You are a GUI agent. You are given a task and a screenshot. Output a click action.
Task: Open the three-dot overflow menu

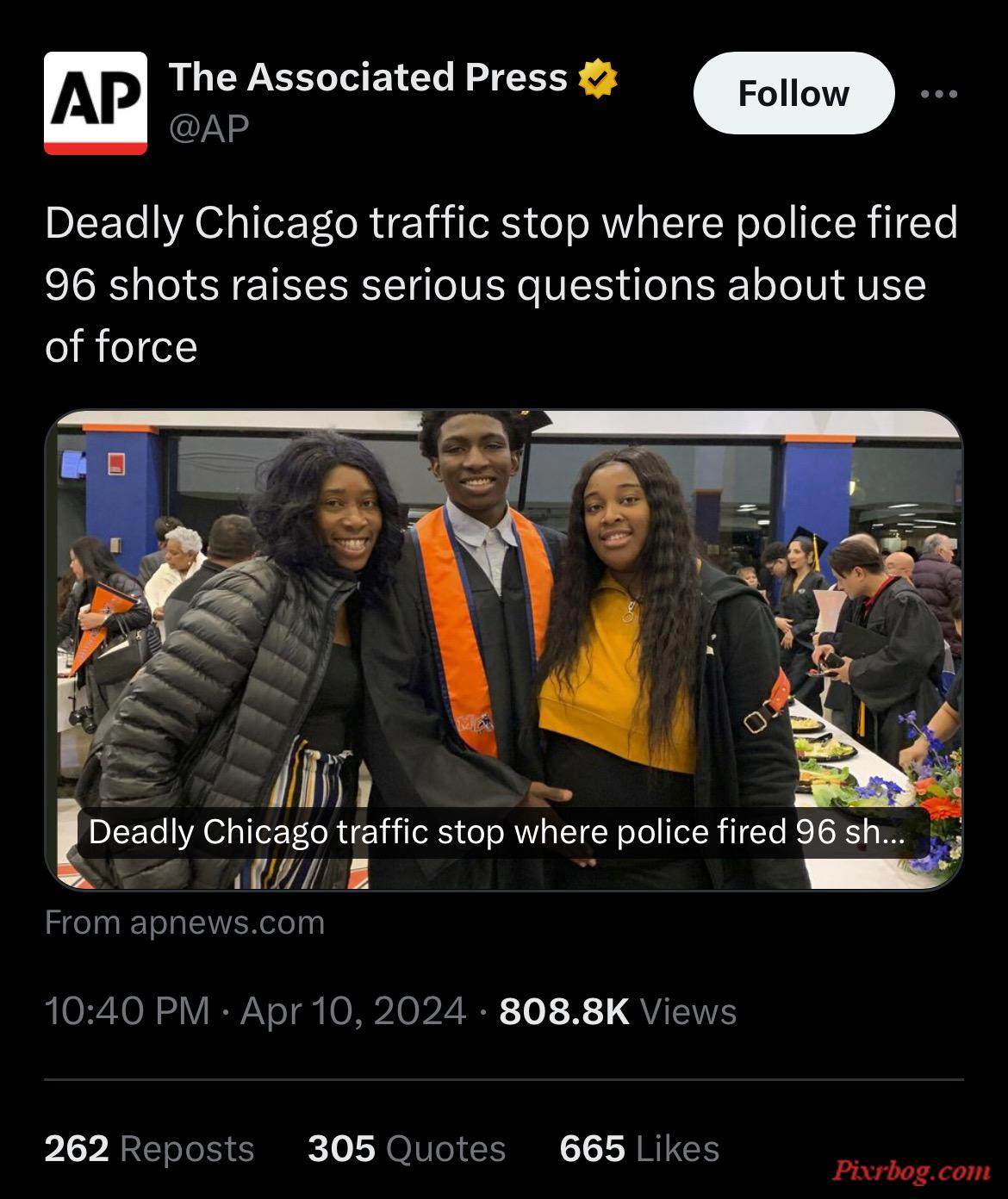pyautogui.click(x=939, y=94)
